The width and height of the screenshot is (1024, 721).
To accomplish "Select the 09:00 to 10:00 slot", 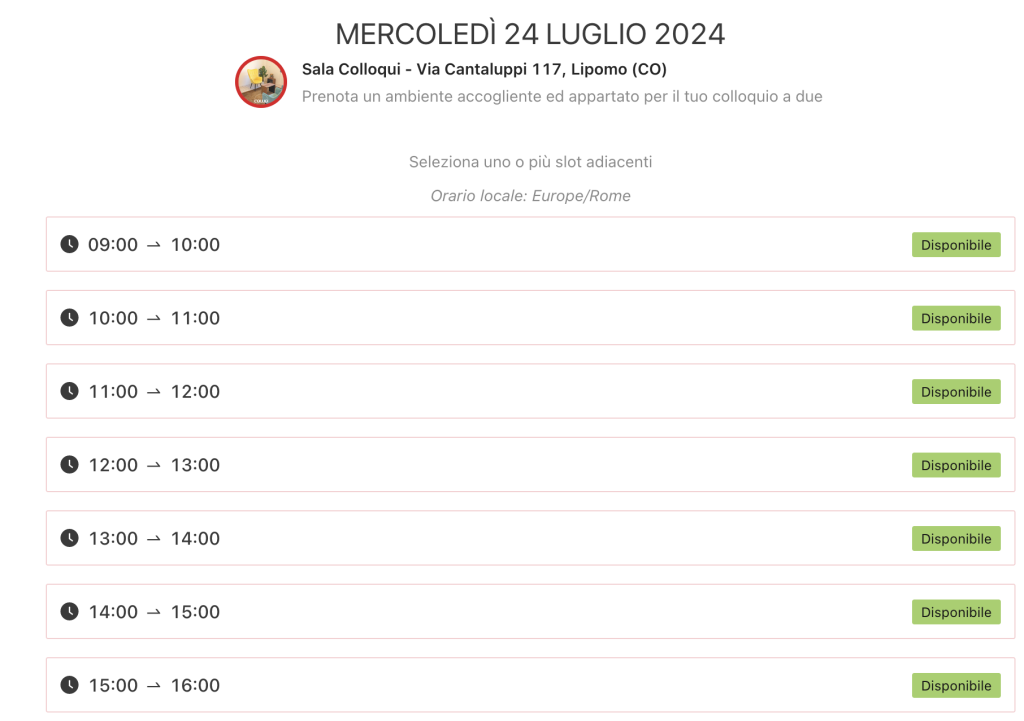I will tap(530, 245).
